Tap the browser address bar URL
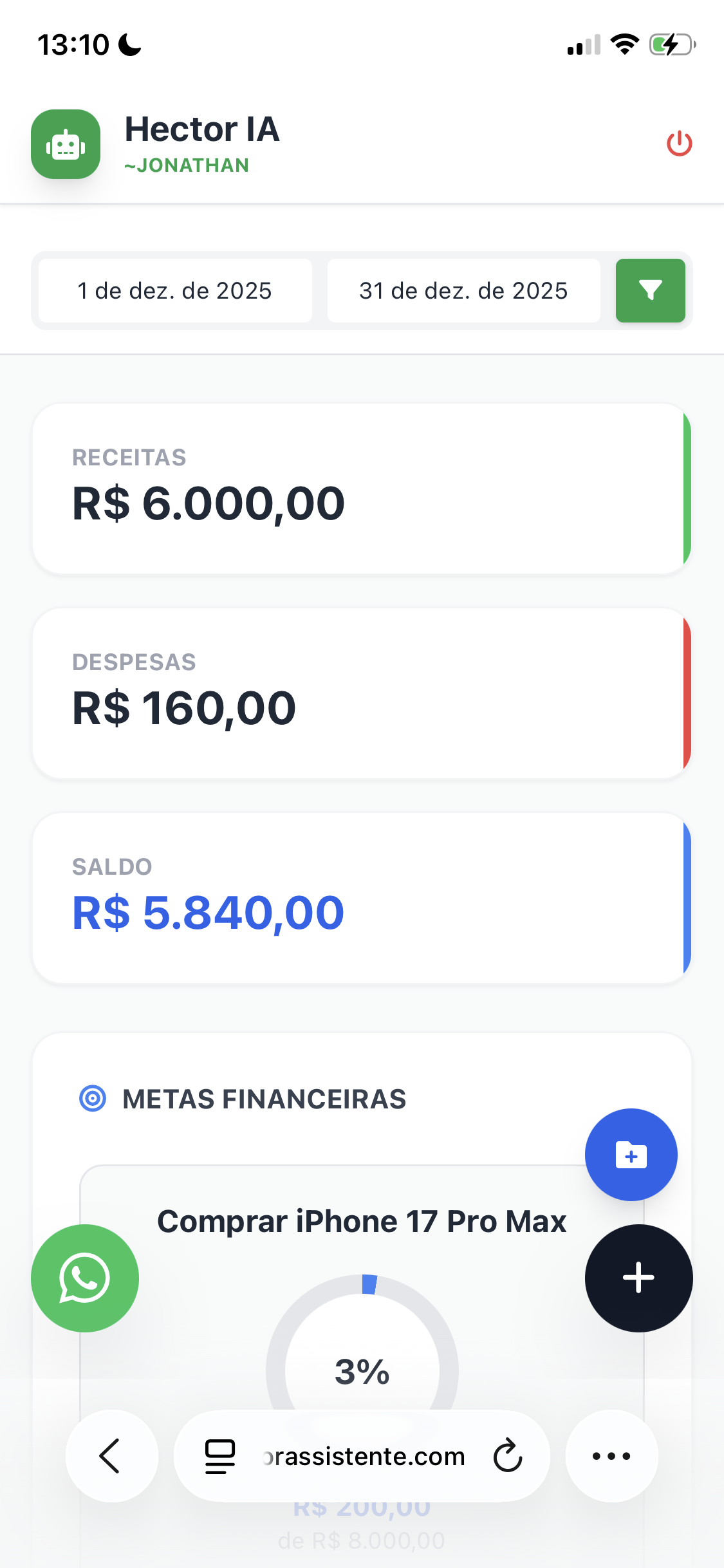 (364, 1456)
